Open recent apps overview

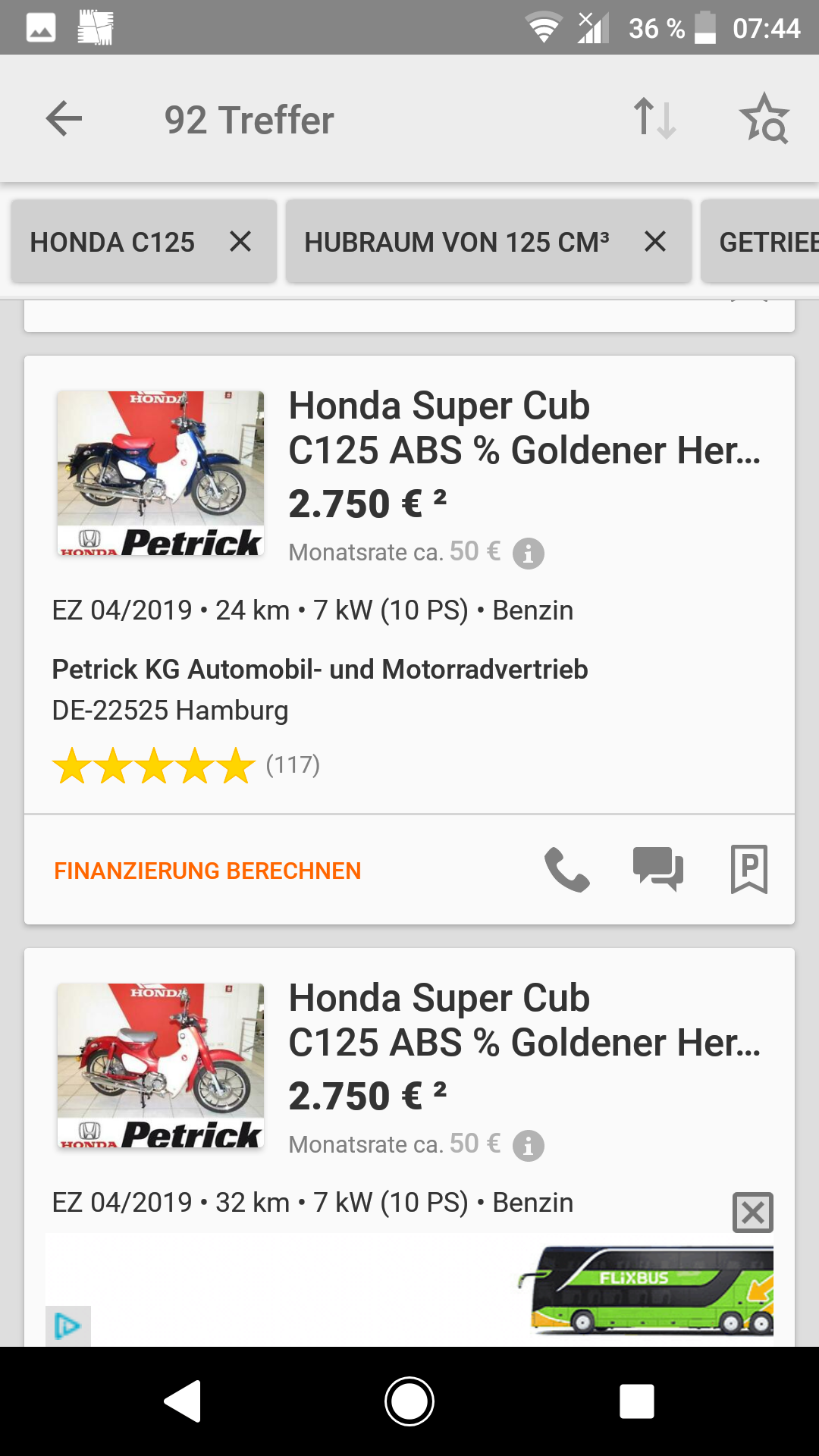[x=637, y=1401]
